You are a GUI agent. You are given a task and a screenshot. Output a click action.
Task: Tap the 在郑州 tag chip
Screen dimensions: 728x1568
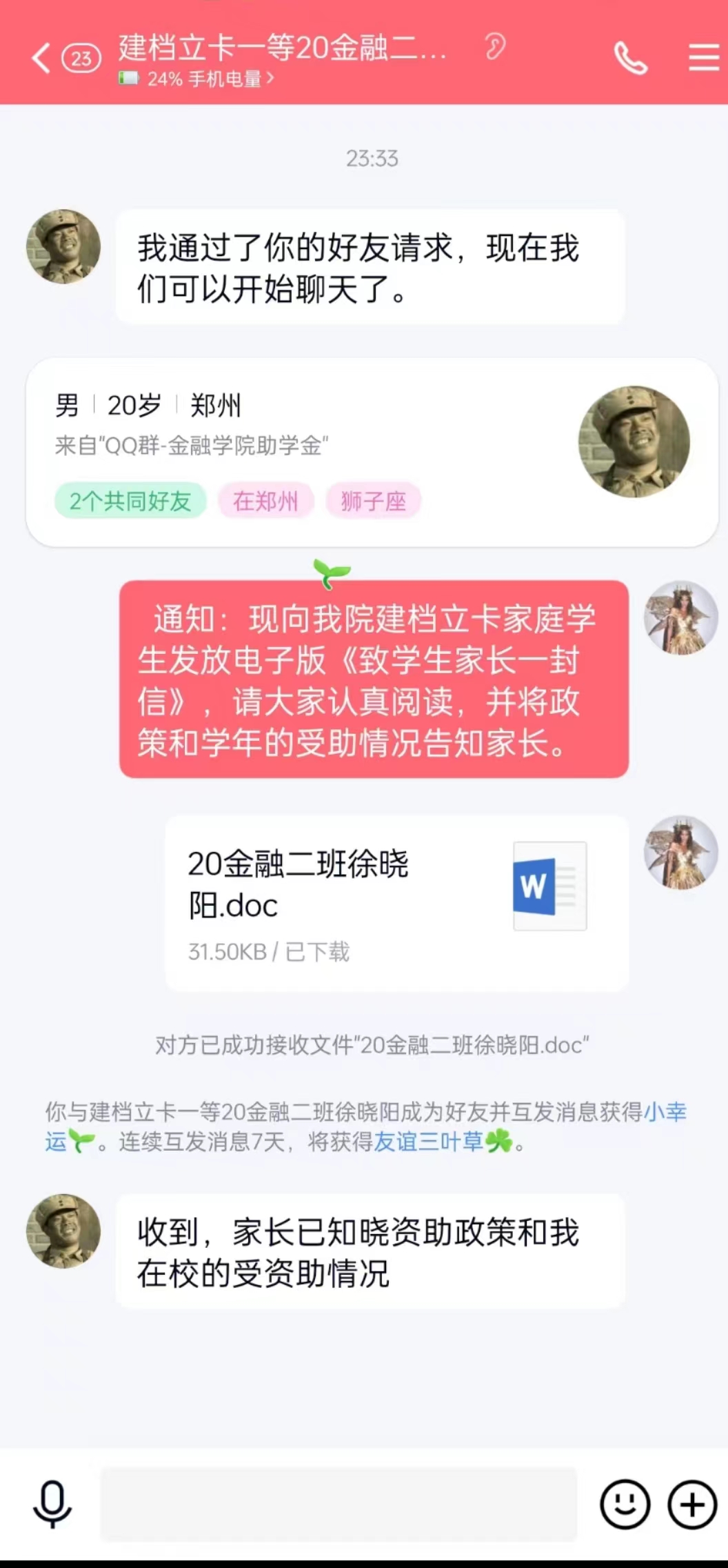pyautogui.click(x=265, y=501)
